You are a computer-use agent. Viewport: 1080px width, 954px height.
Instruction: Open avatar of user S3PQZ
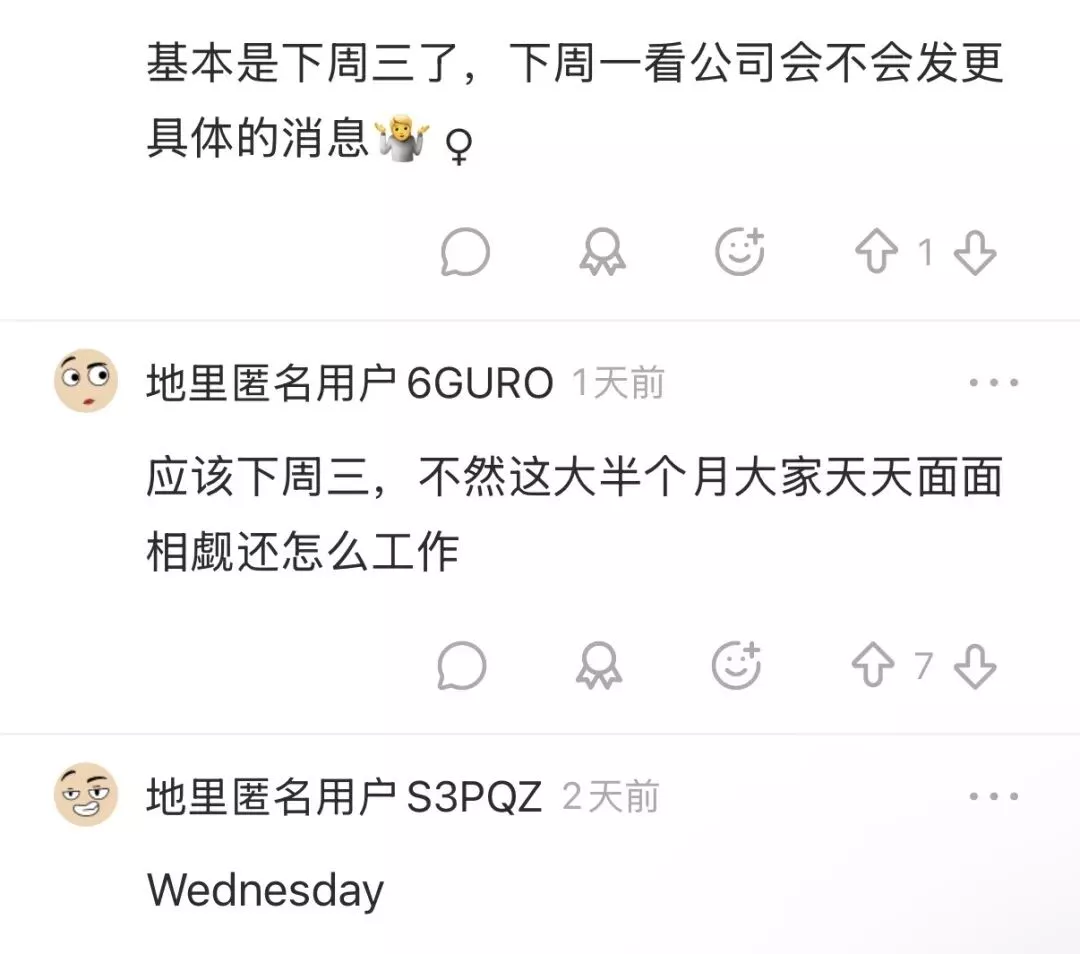tap(86, 795)
